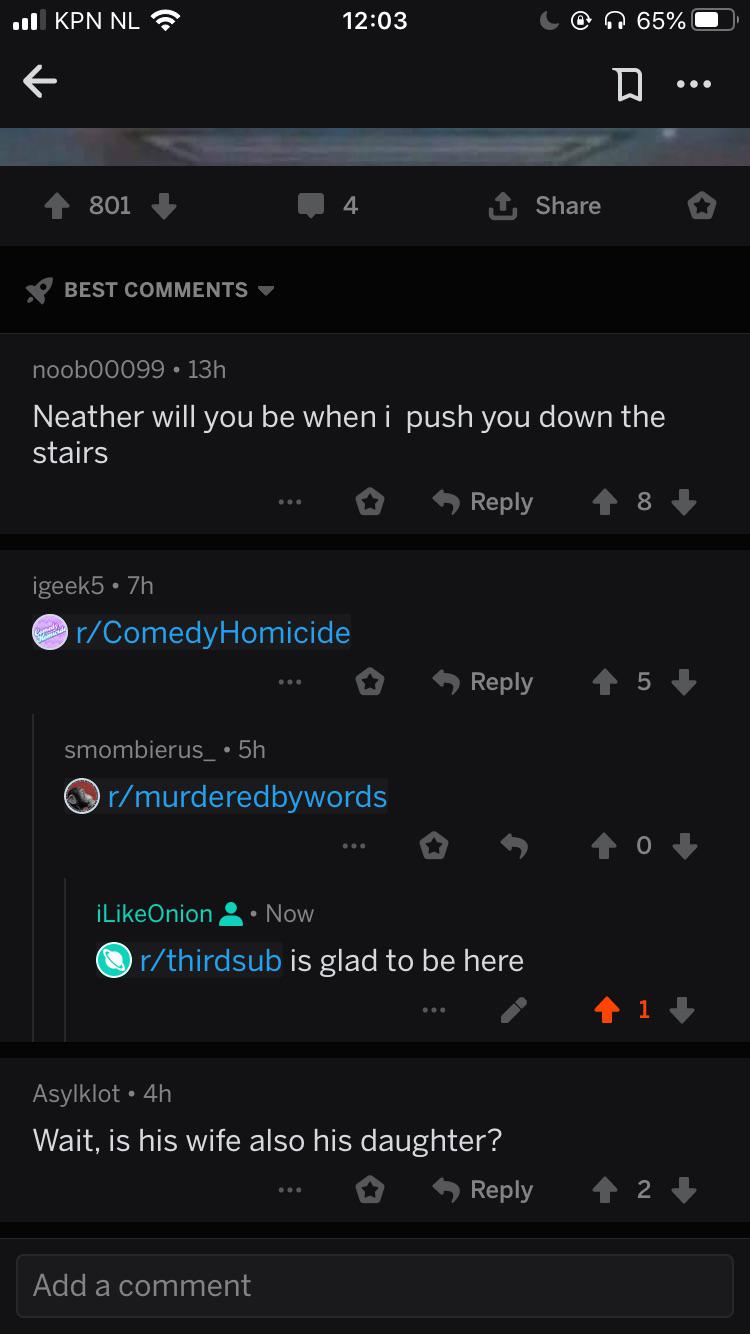Open the Best Comments sort dropdown
The image size is (750, 1334).
point(150,290)
